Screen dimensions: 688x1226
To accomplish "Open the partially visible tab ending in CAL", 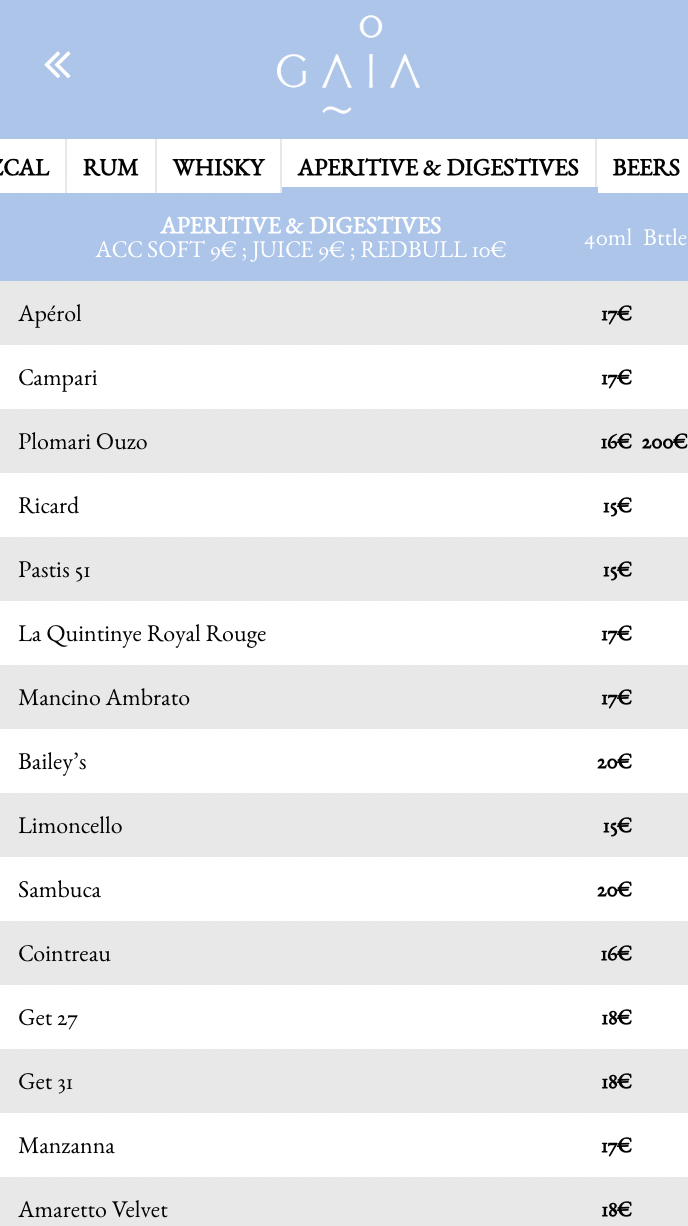I will 27,167.
